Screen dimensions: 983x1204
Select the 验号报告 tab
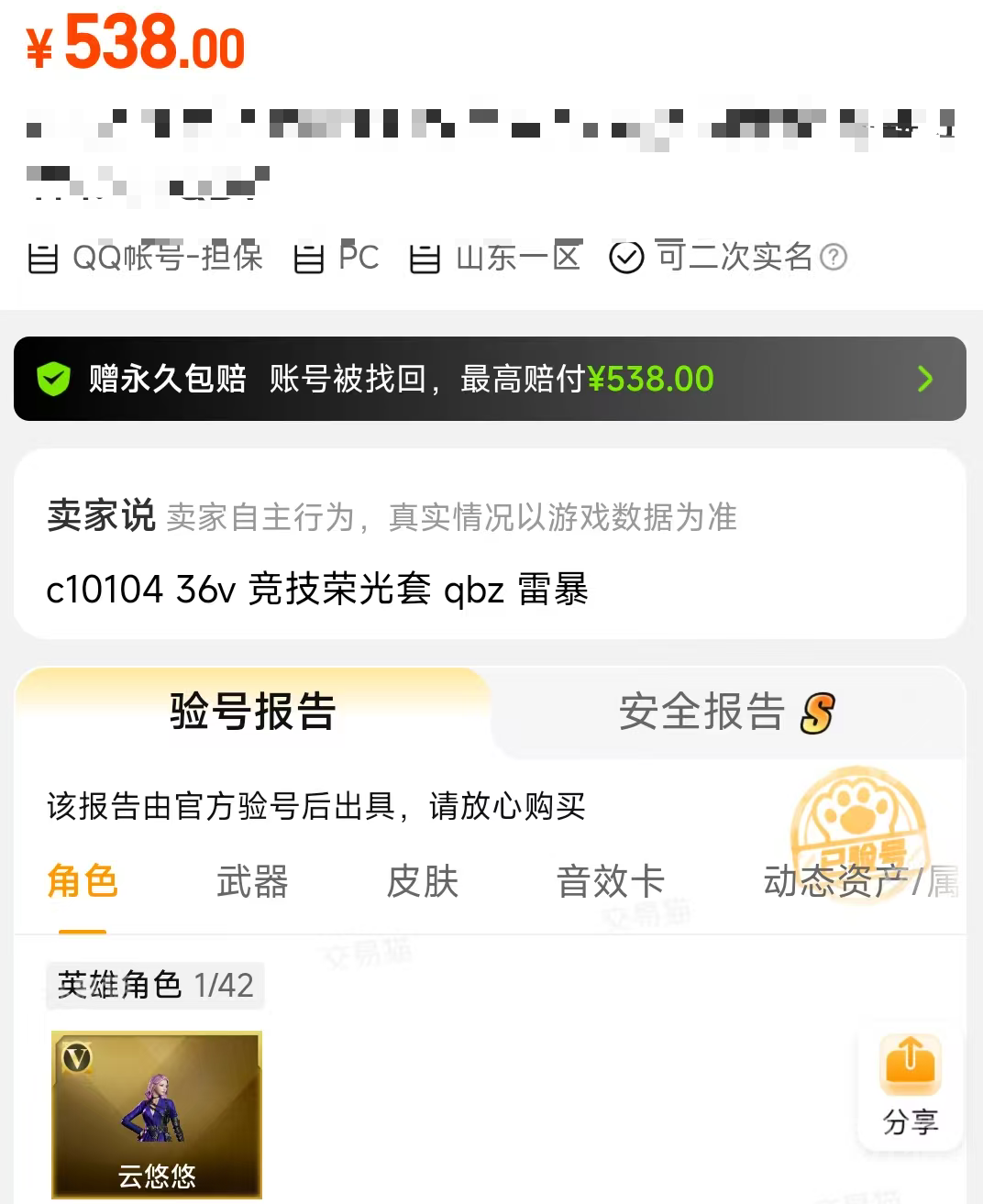(253, 712)
